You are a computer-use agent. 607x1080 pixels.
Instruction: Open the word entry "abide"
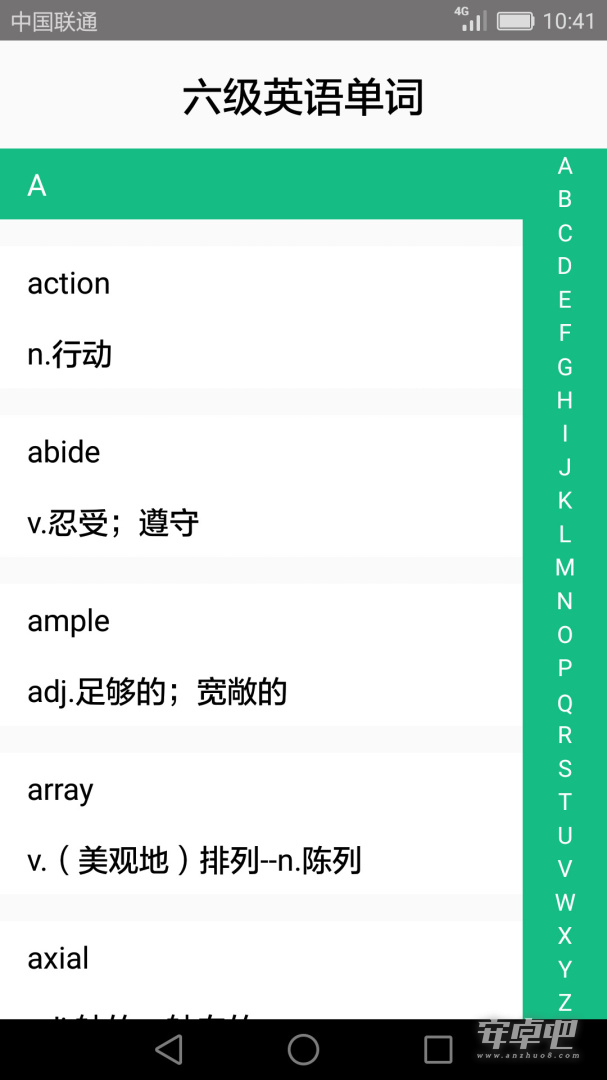(x=261, y=486)
